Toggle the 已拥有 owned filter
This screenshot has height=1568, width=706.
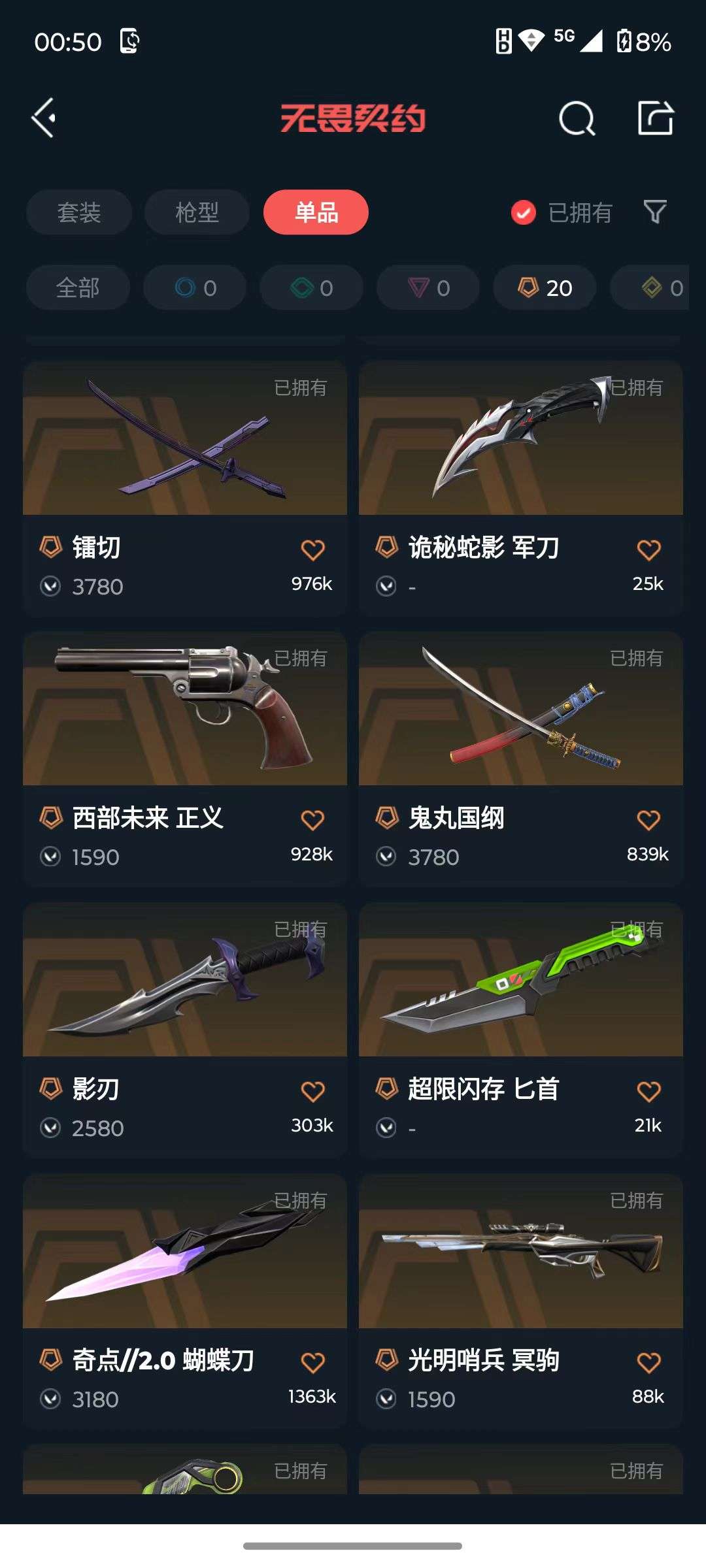561,212
